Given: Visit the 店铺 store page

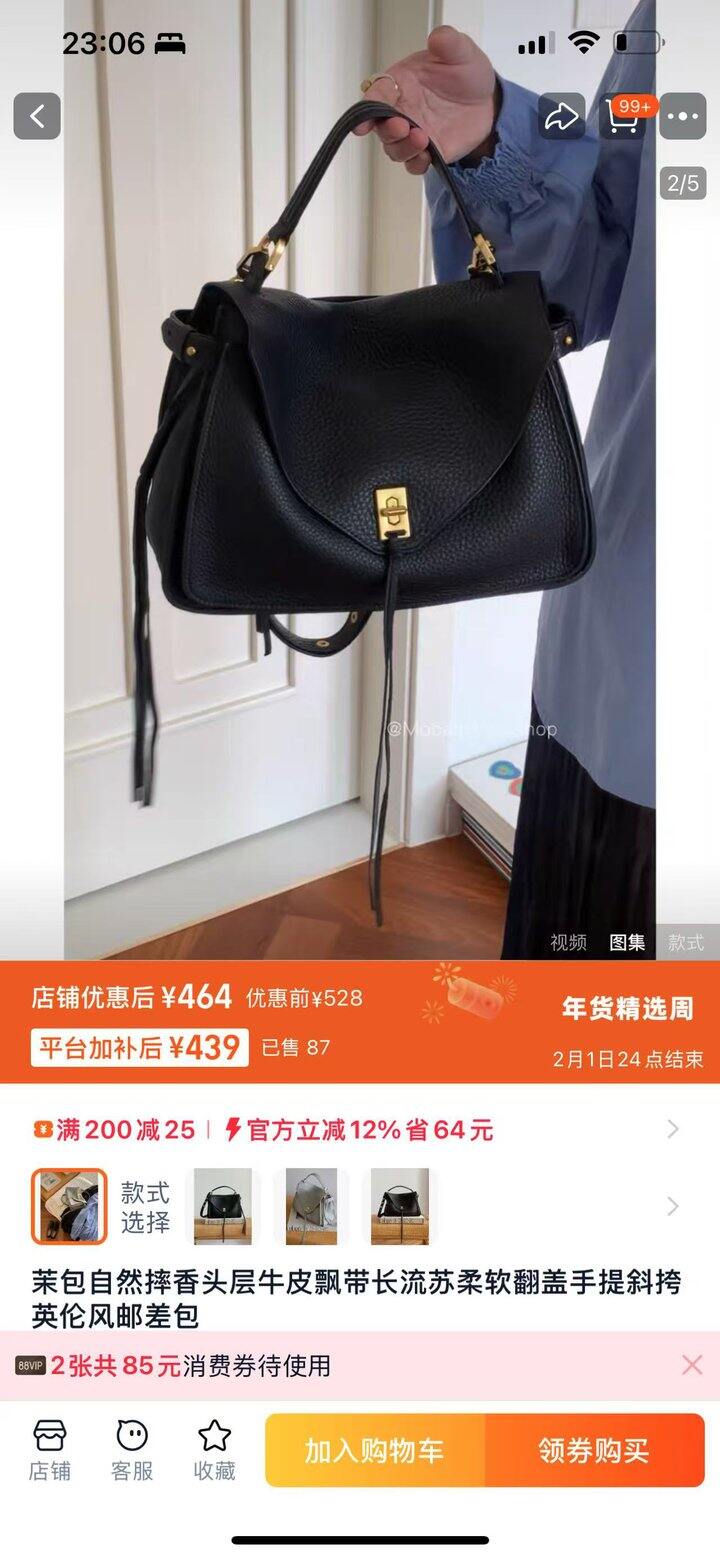Looking at the screenshot, I should (49, 1450).
